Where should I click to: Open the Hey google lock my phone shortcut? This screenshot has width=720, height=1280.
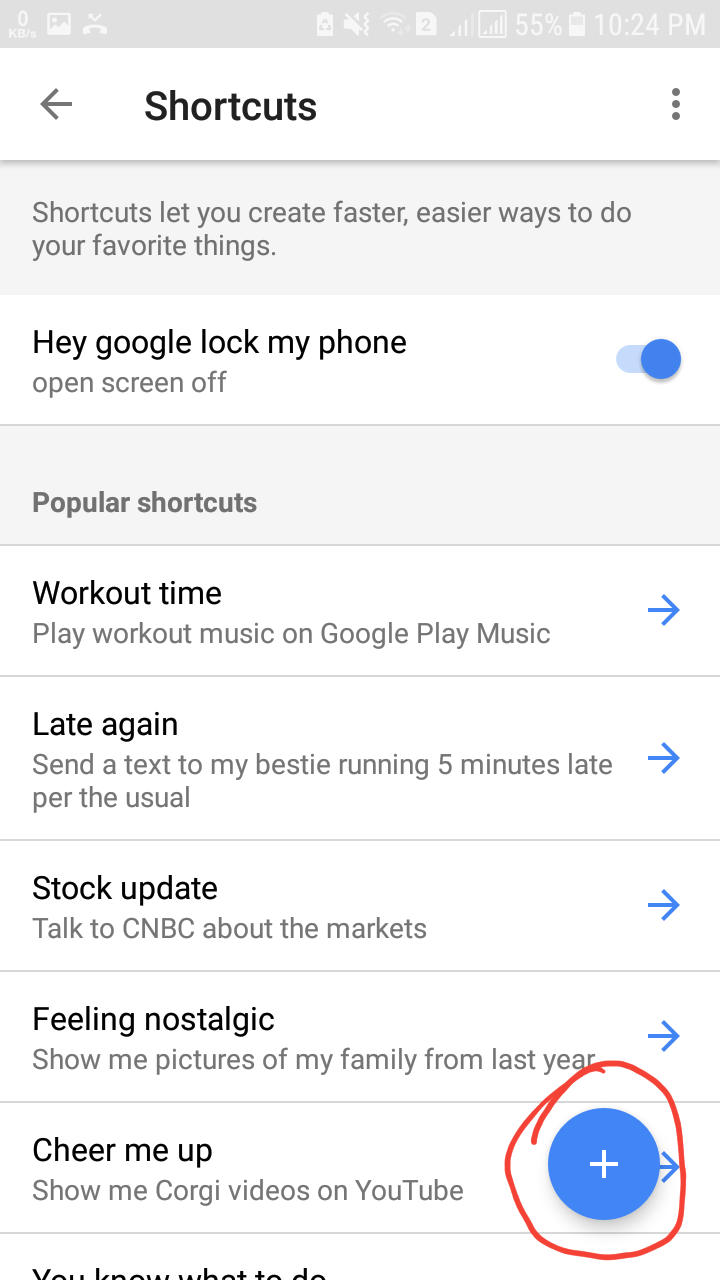pos(220,360)
